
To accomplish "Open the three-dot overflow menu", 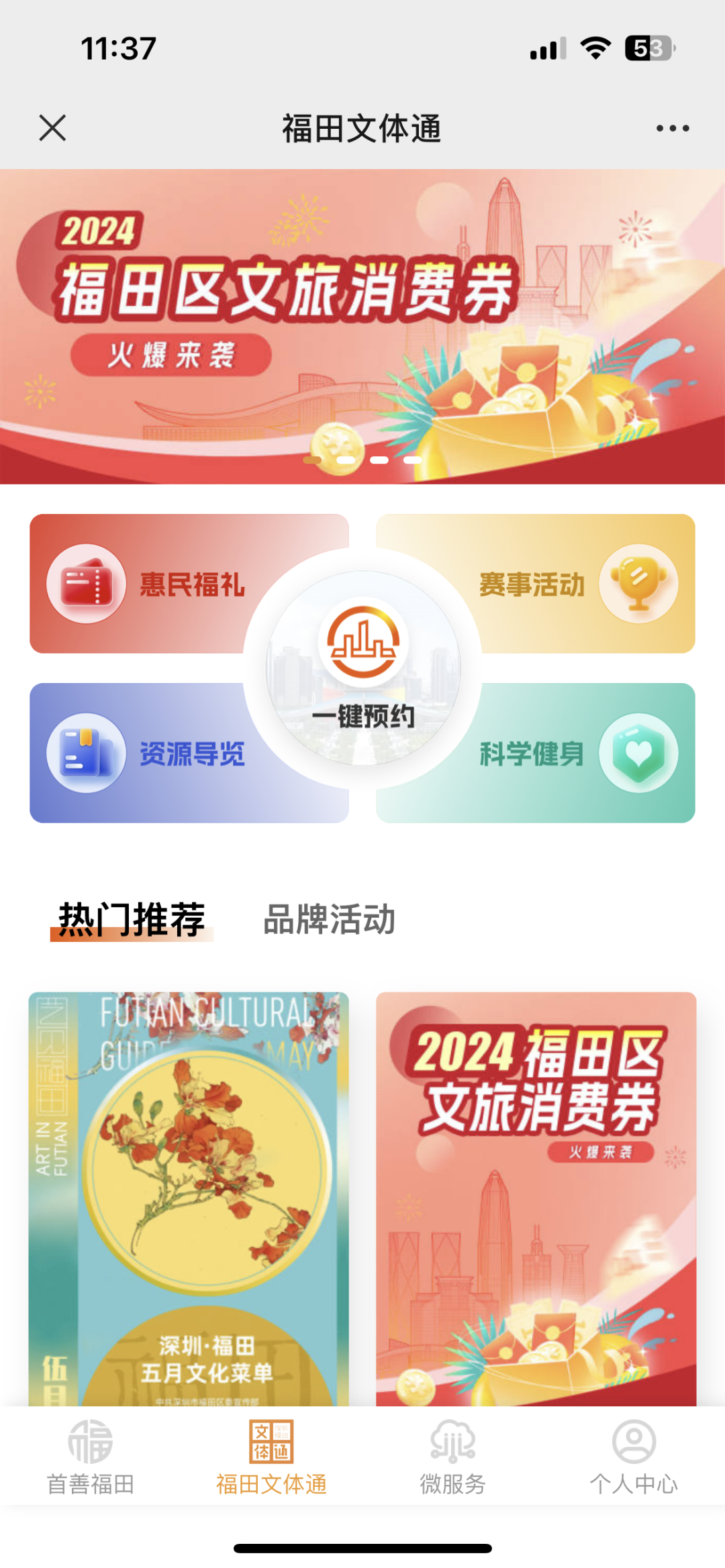I will tap(672, 128).
